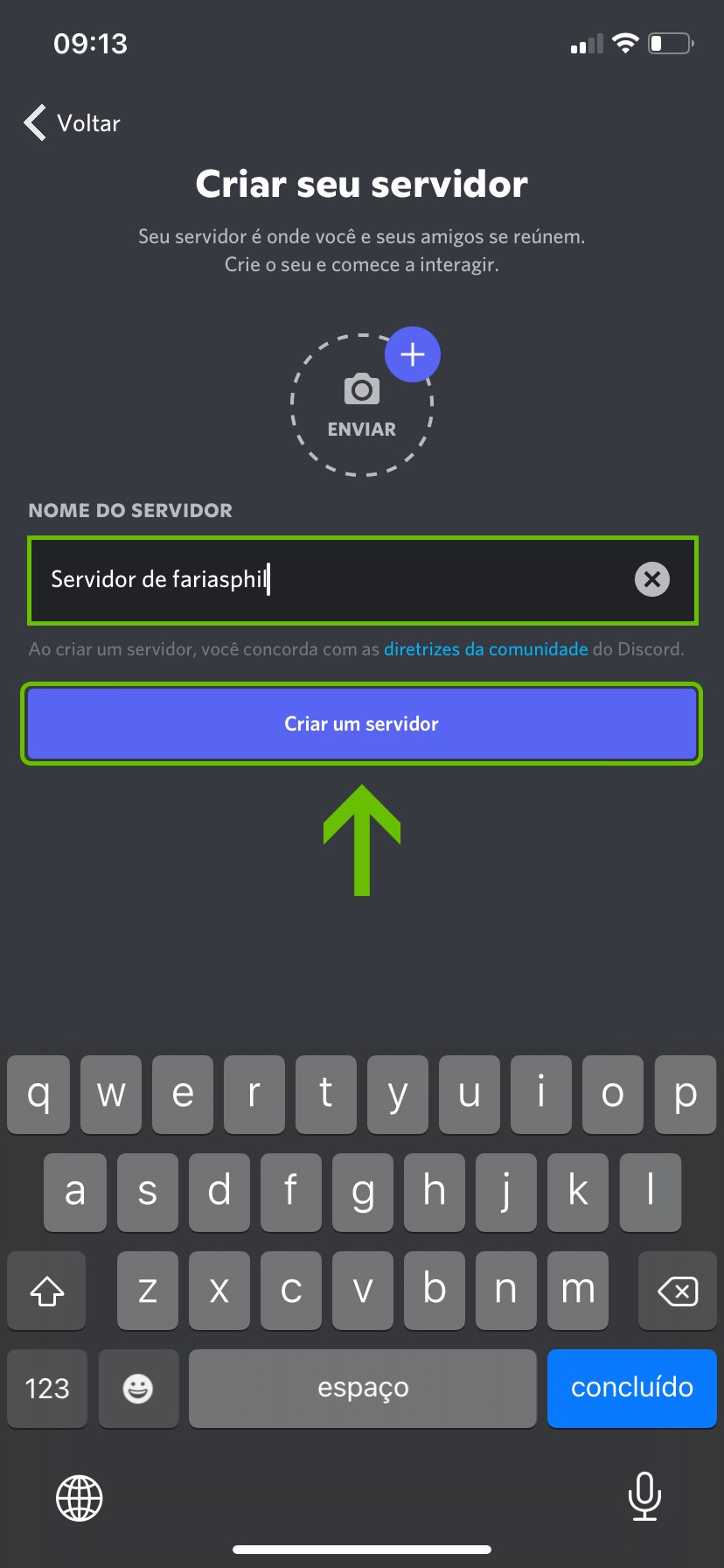Upload a server icon via ENVIAR

[x=362, y=405]
